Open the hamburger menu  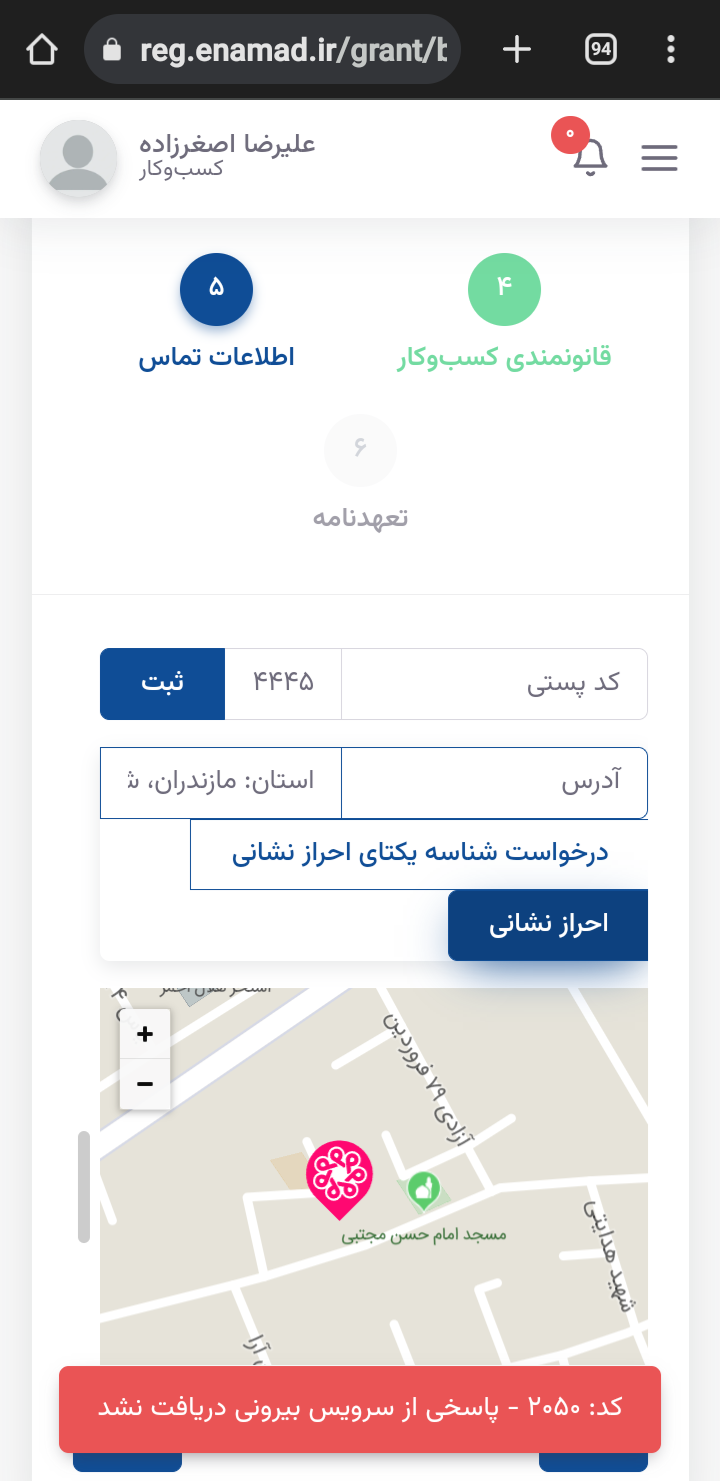pyautogui.click(x=659, y=158)
